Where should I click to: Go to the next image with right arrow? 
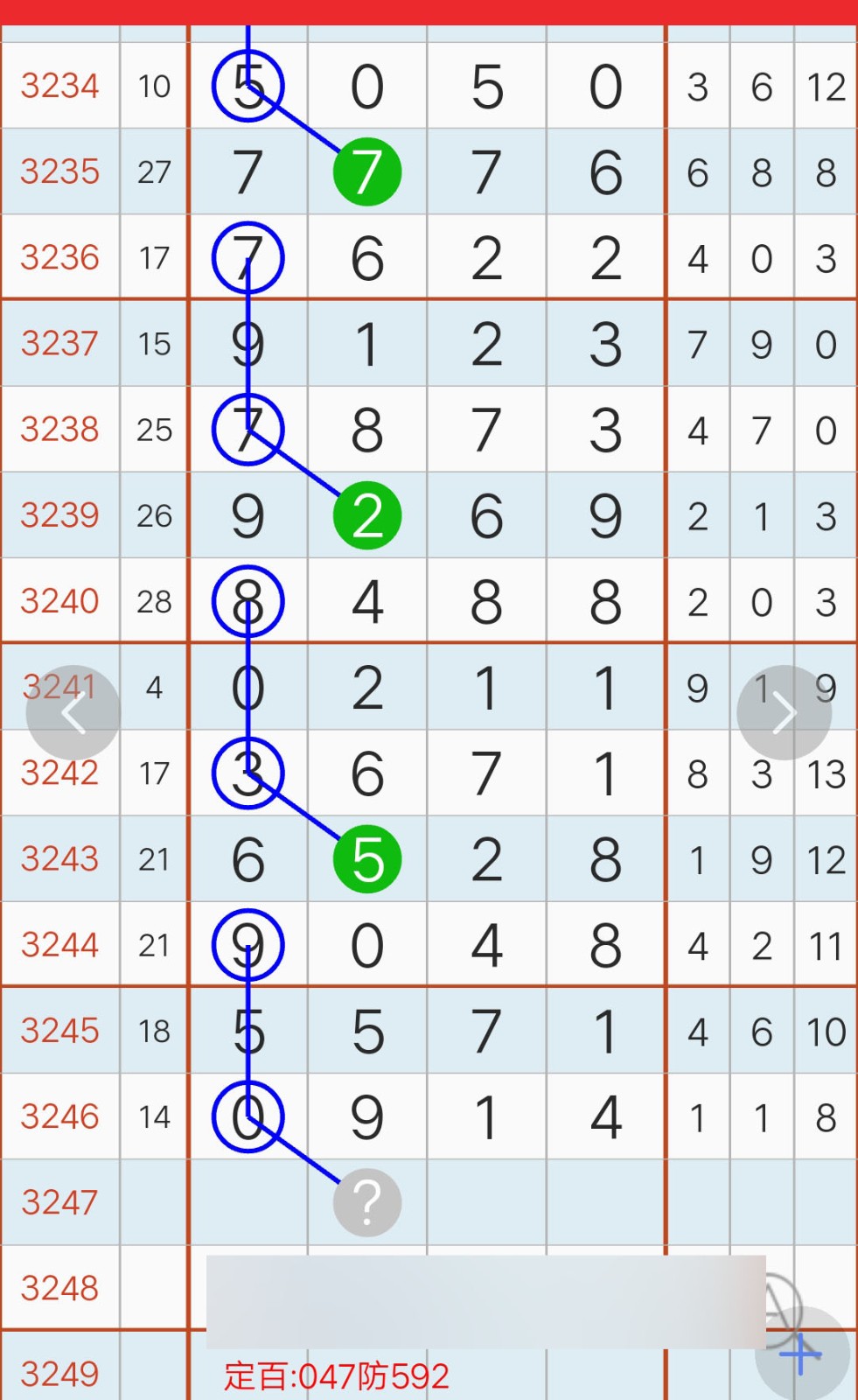[784, 713]
